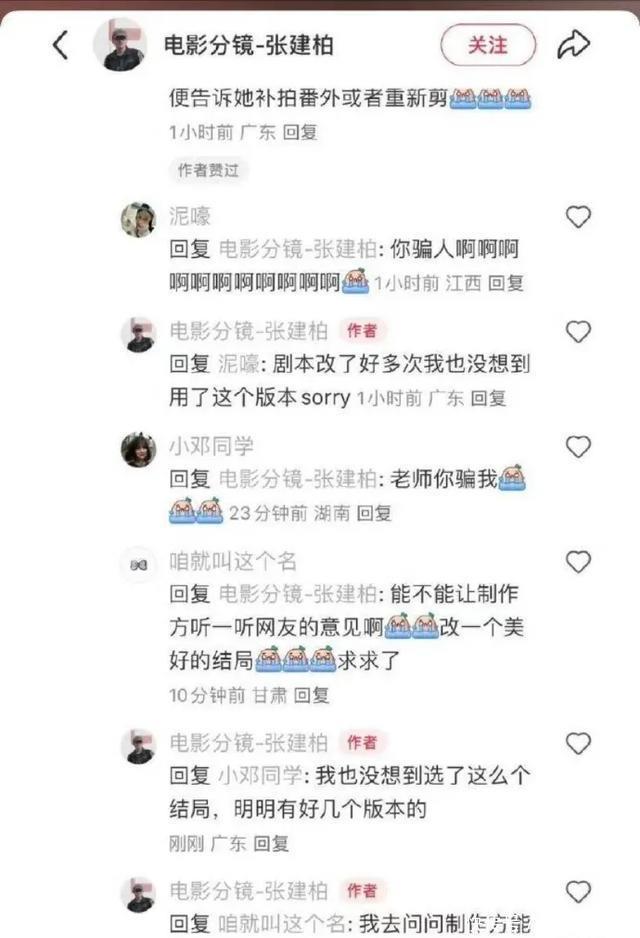Like 小邓同学's comment
Viewport: 640px width, 938px height.
click(x=578, y=446)
